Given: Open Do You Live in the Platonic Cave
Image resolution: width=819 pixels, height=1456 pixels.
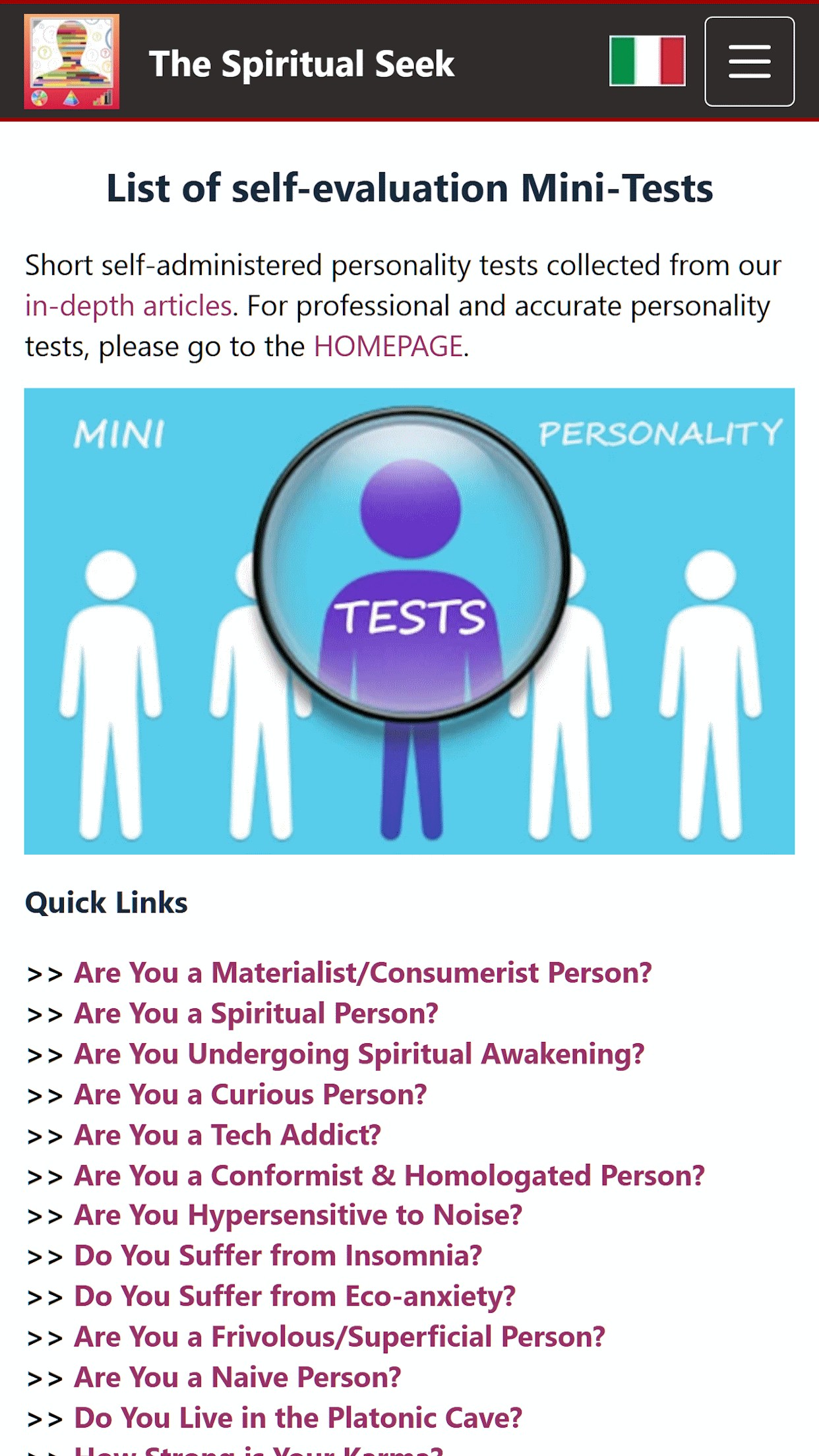Looking at the screenshot, I should (298, 1418).
